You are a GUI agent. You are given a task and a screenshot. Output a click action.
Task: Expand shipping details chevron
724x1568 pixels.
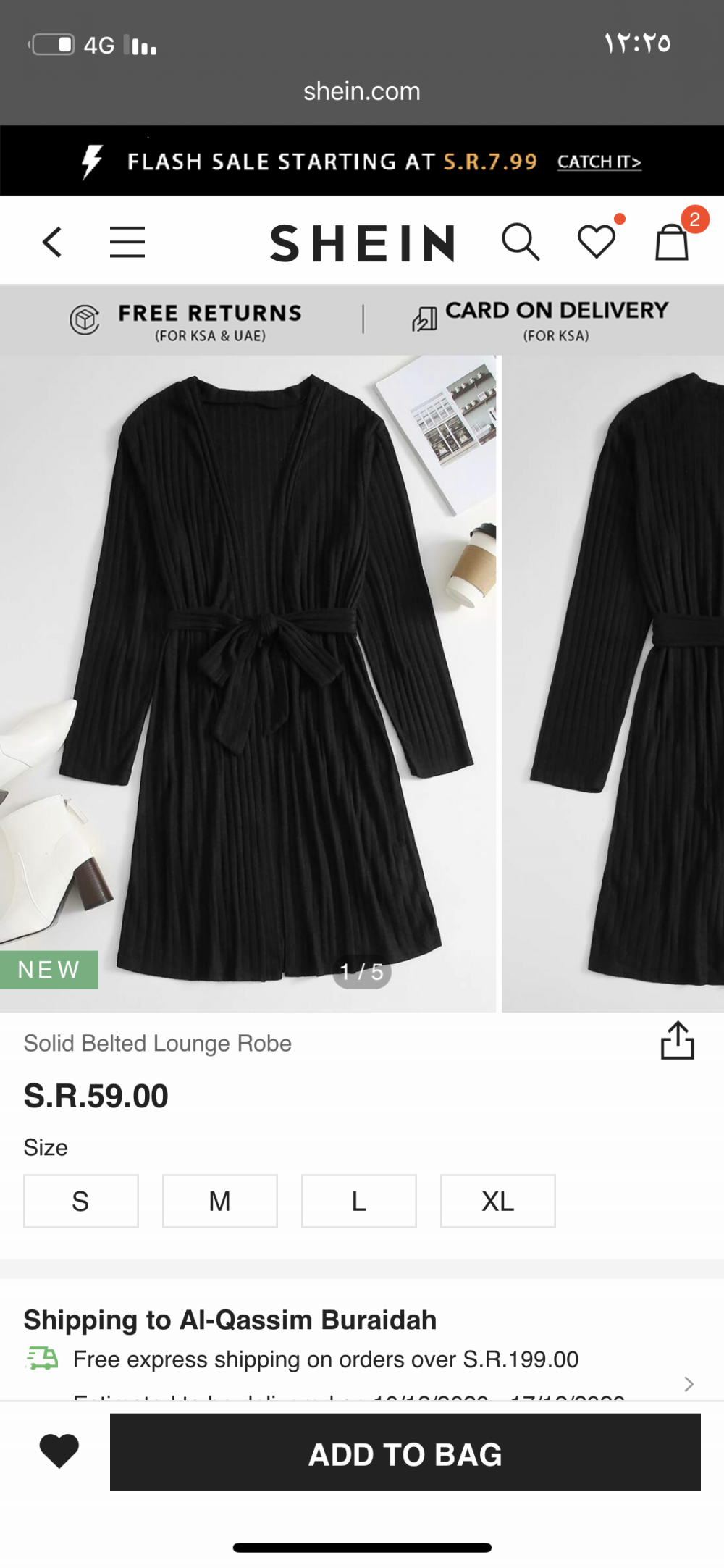(x=689, y=1384)
